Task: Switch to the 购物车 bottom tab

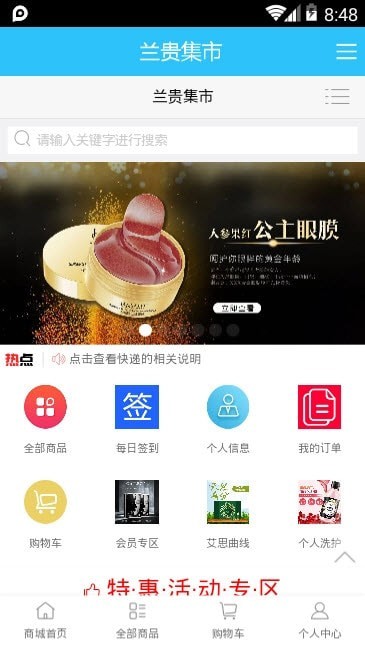Action: coord(228,620)
